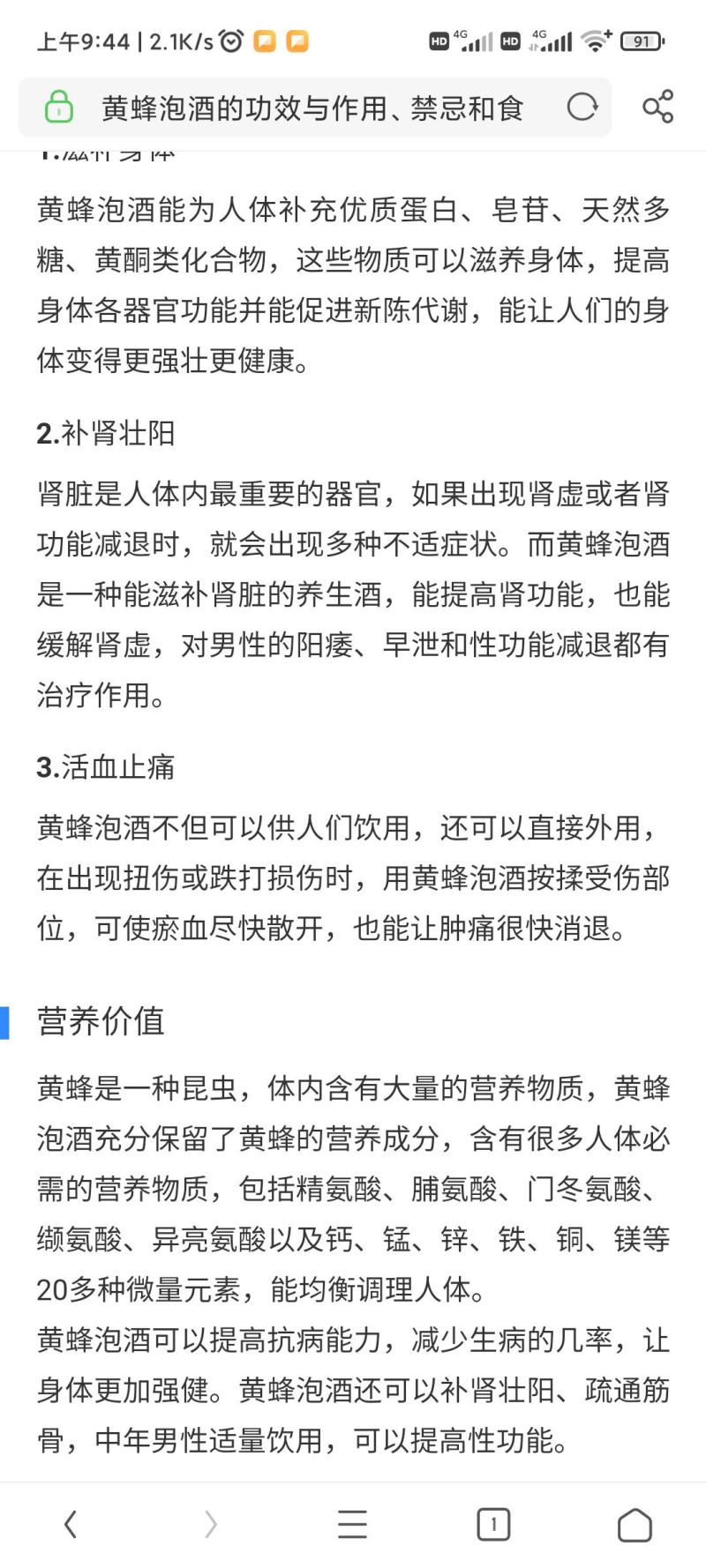Return to the browser home page

(x=635, y=1524)
